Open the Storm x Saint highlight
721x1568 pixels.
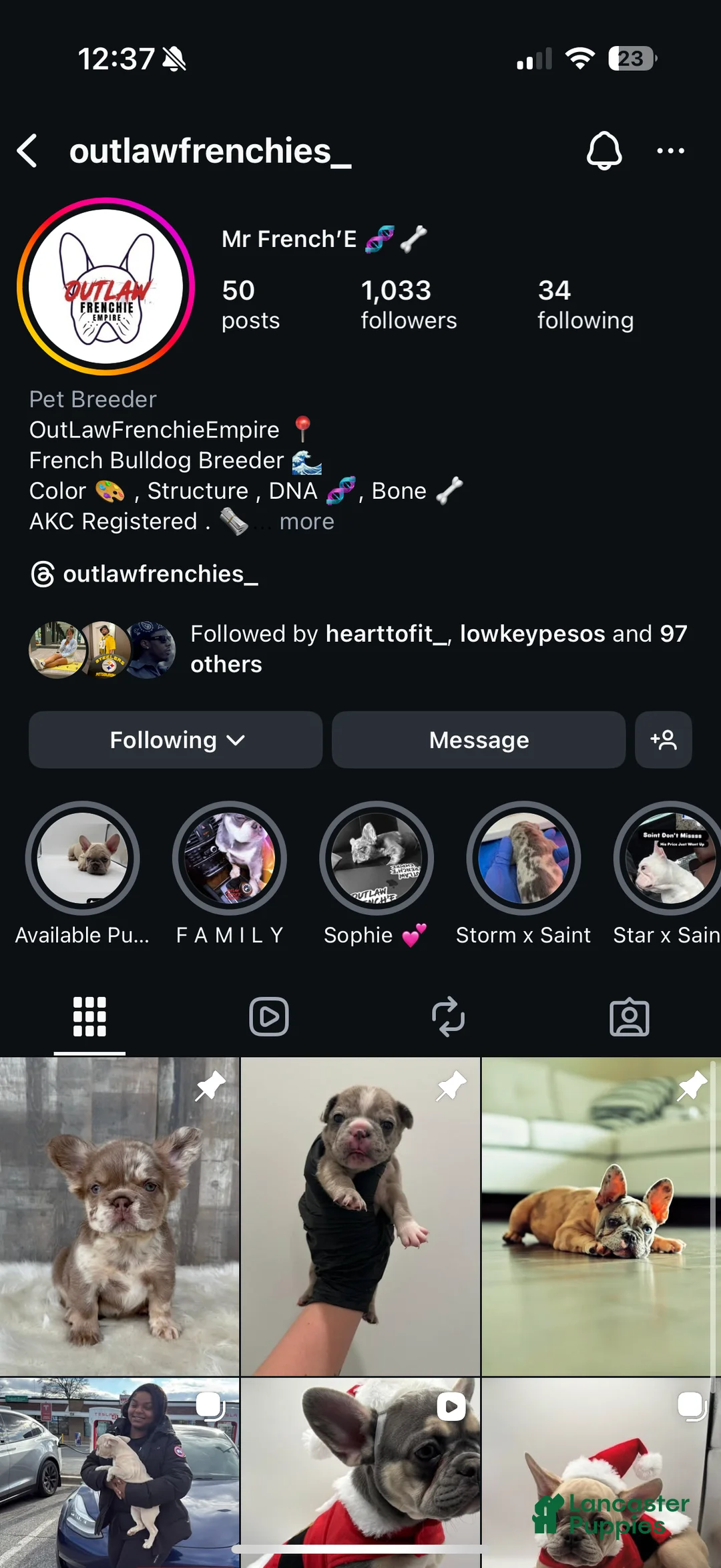523,858
